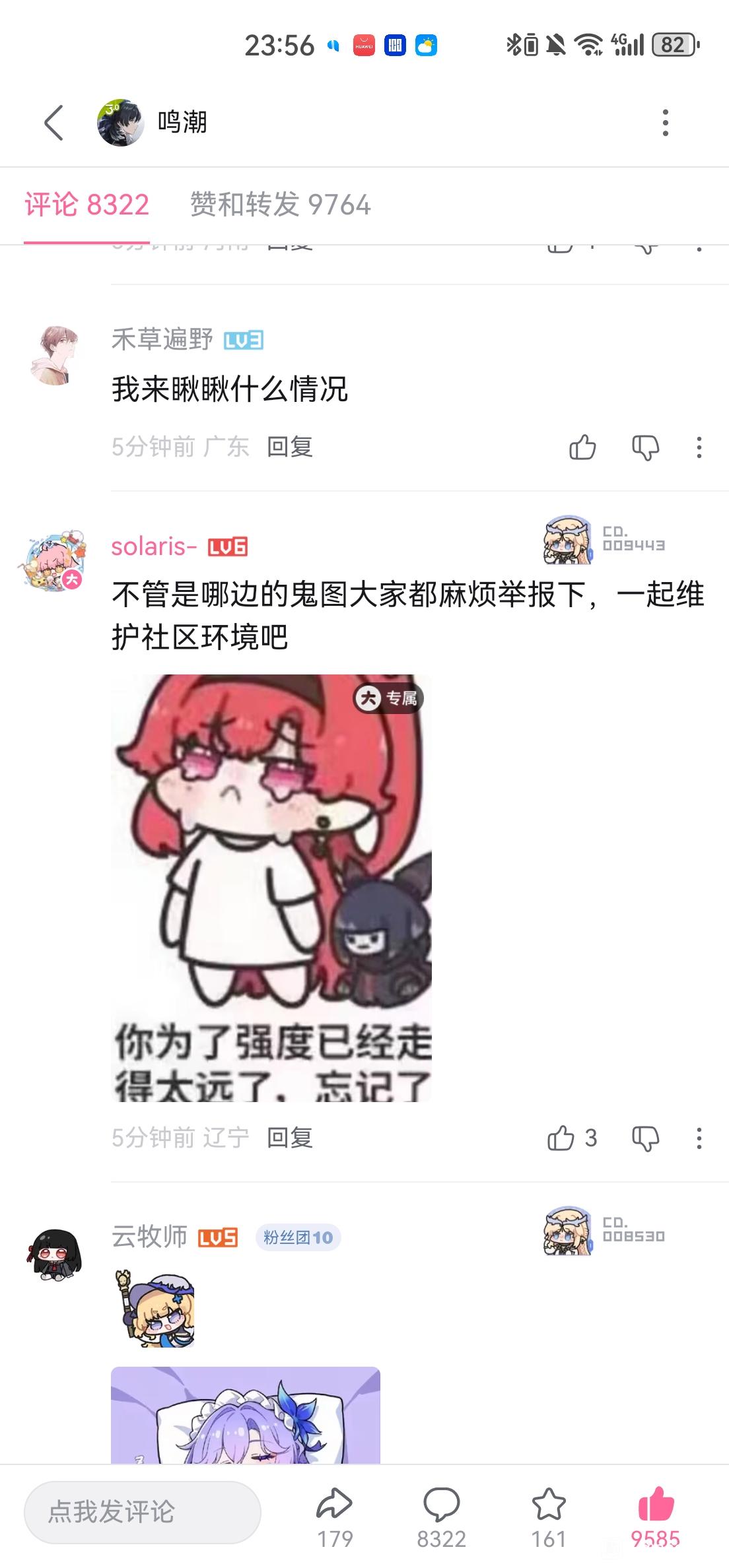This screenshot has width=729, height=1568.
Task: Dislike 禾草遍野's comment
Action: point(645,447)
